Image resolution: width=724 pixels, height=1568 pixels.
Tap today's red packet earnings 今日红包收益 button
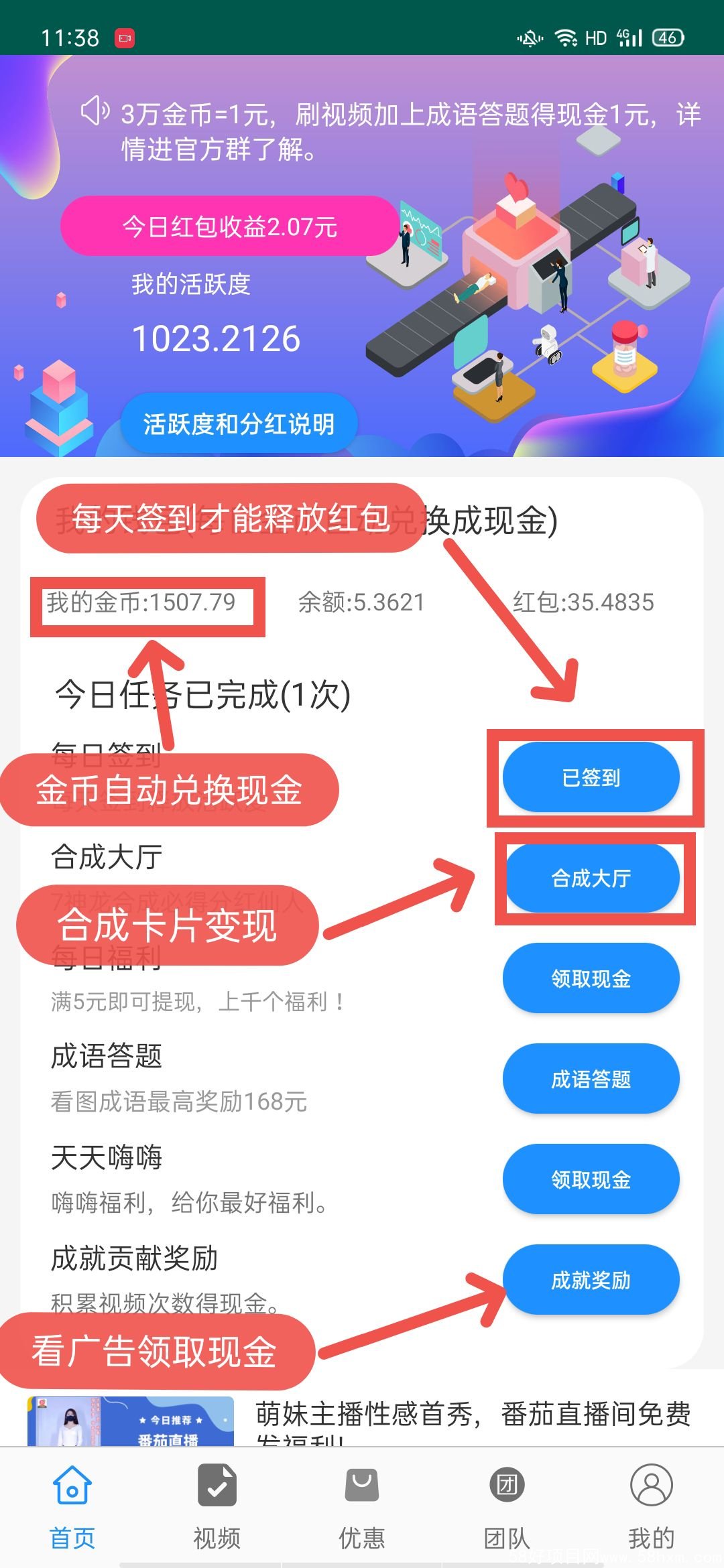[x=229, y=226]
